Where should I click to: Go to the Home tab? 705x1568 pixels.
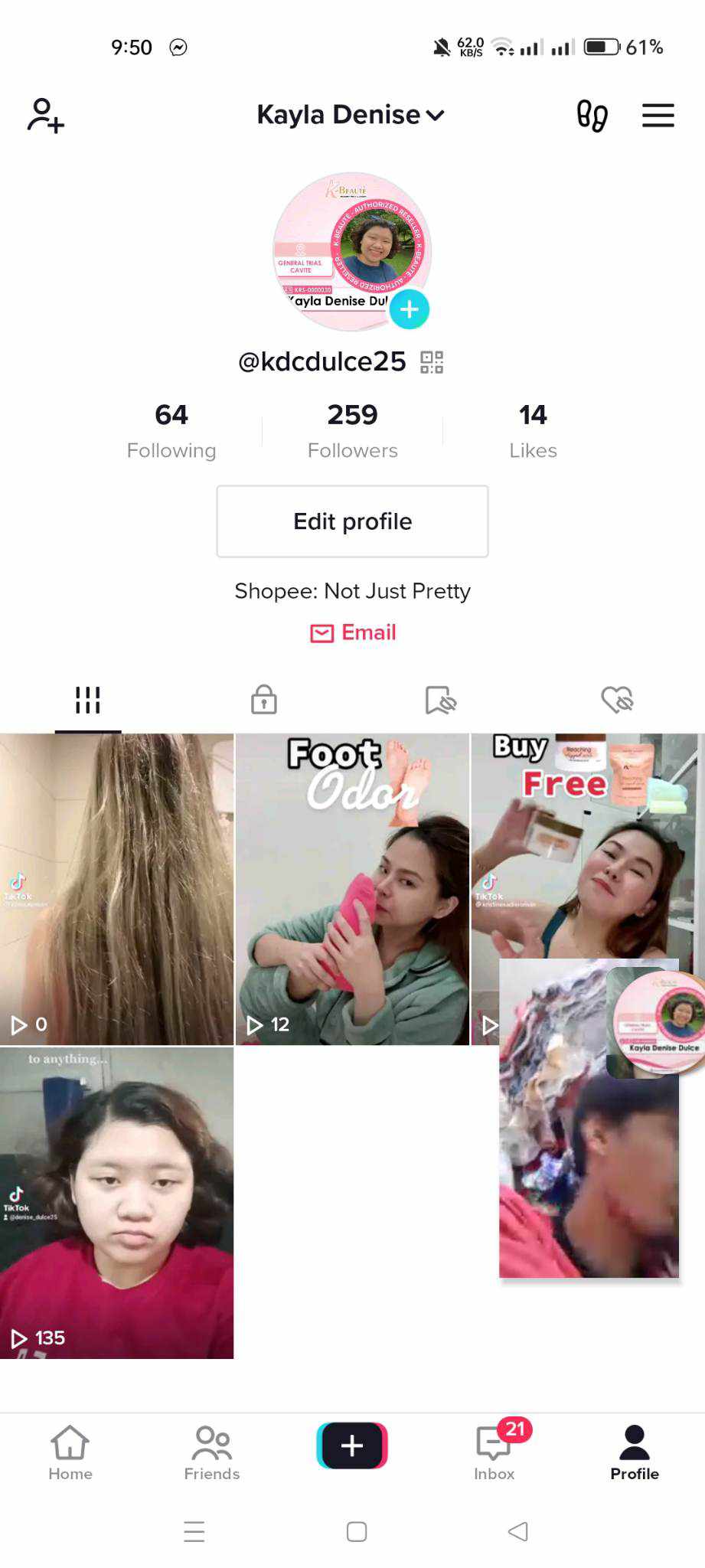(70, 1452)
